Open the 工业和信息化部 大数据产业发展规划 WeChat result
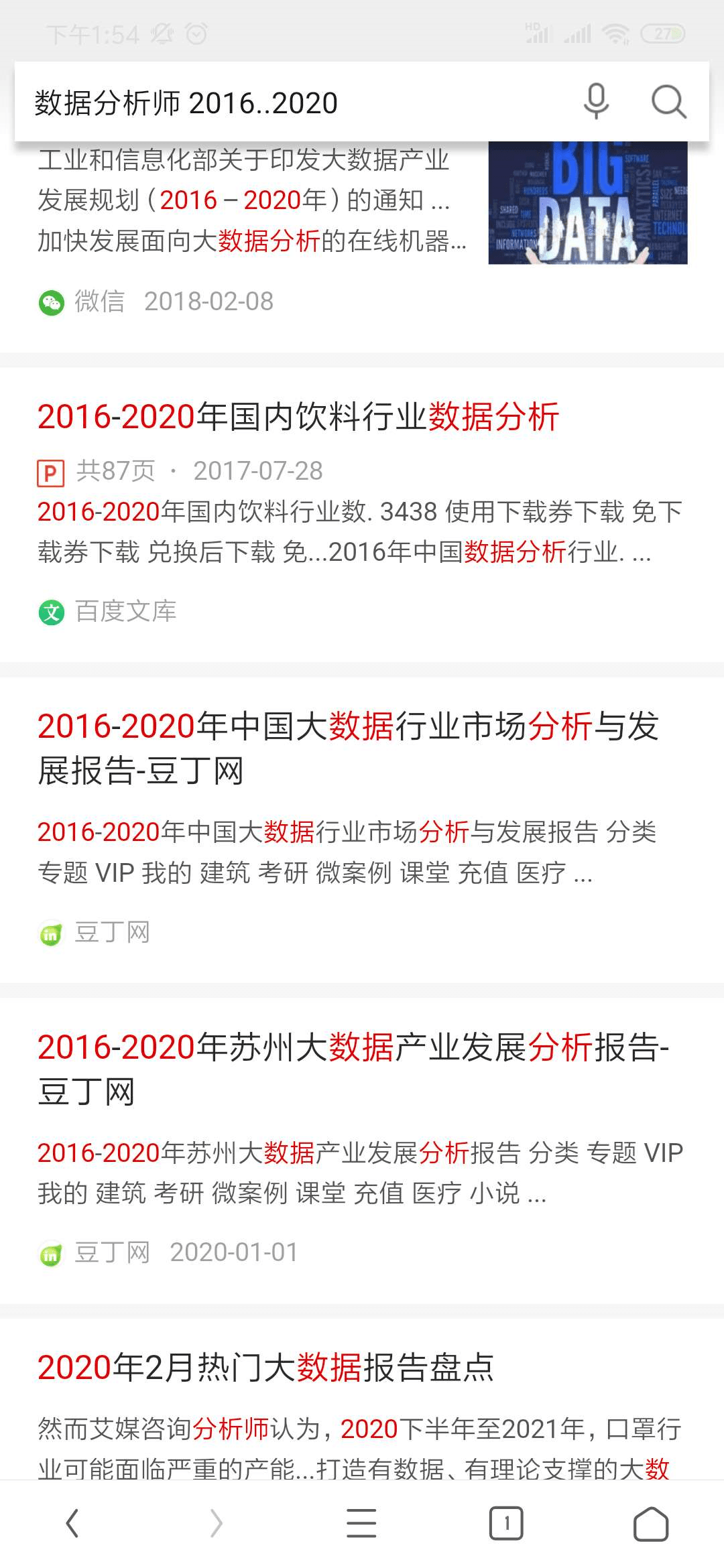This screenshot has width=724, height=1568. pos(252,200)
